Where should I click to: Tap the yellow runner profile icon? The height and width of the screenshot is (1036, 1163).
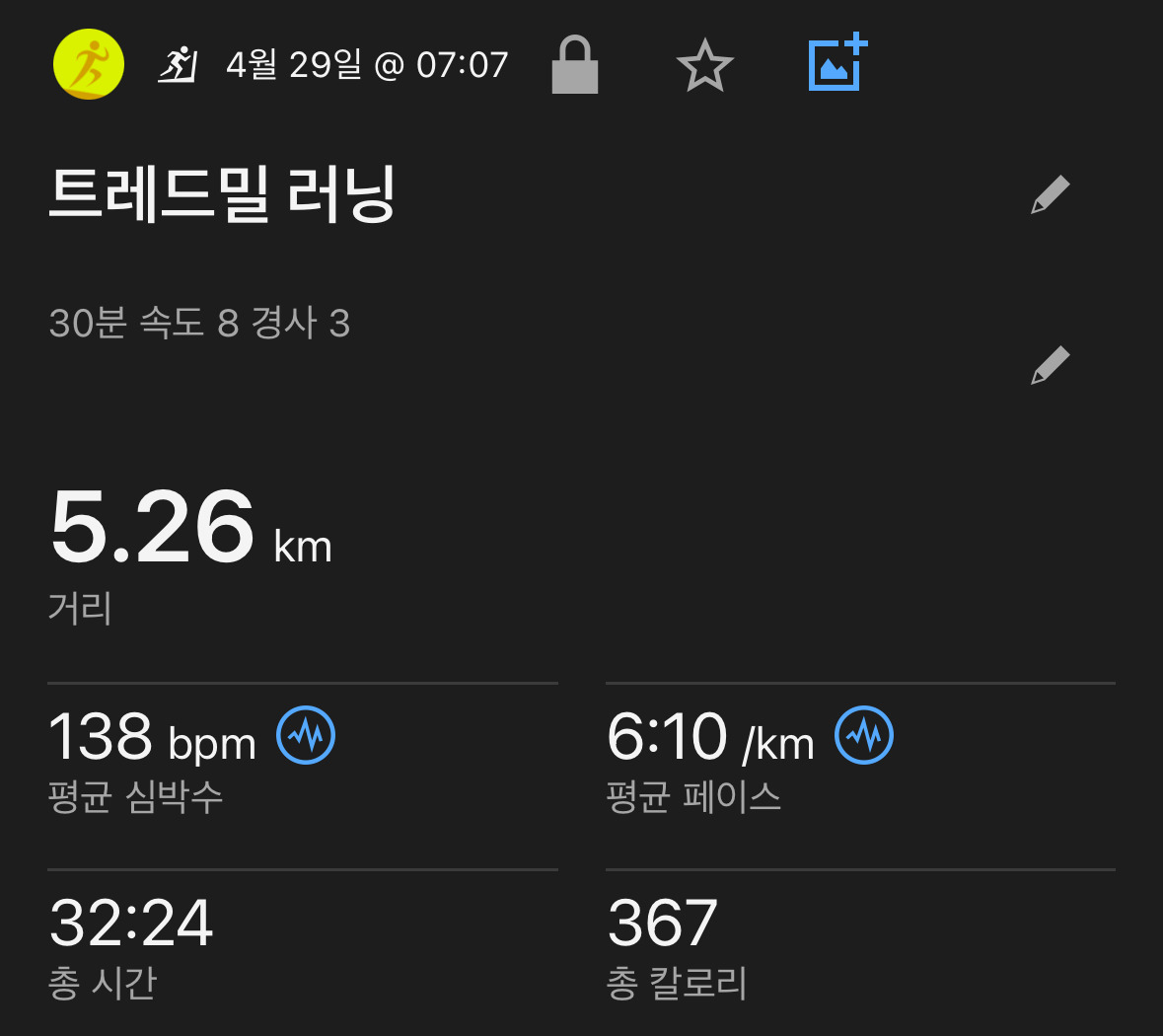pyautogui.click(x=89, y=65)
